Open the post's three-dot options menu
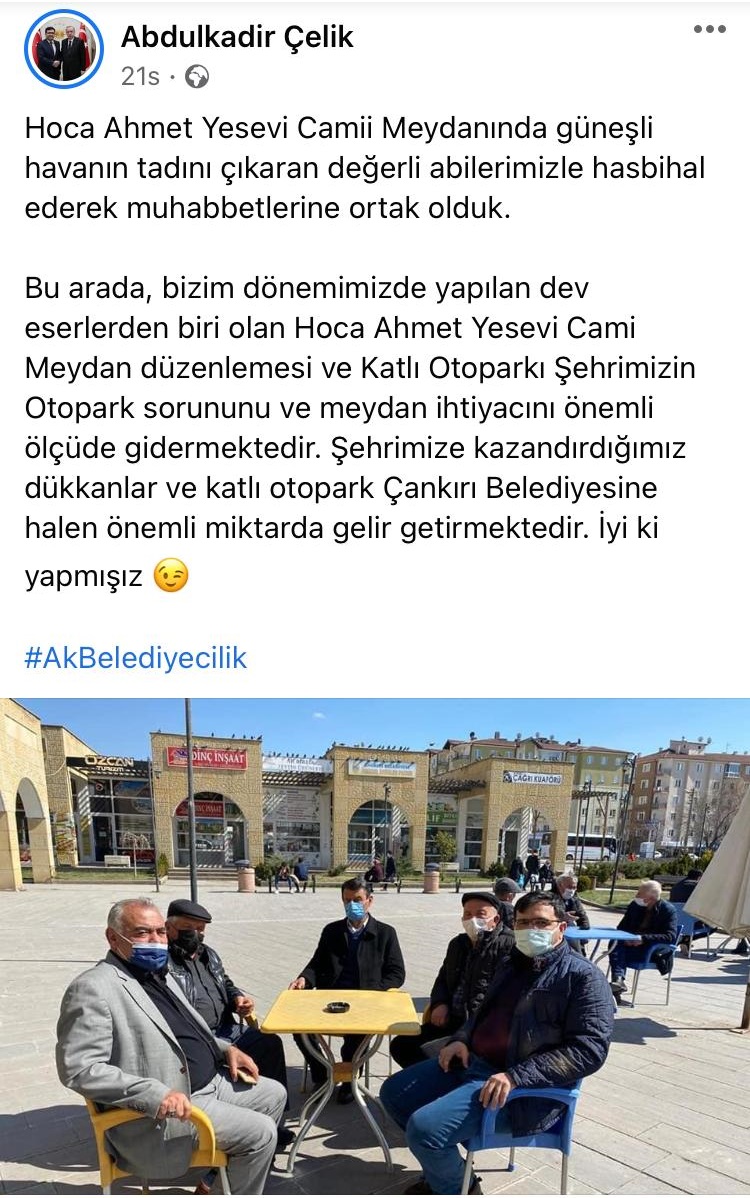This screenshot has width=750, height=1198. click(709, 30)
